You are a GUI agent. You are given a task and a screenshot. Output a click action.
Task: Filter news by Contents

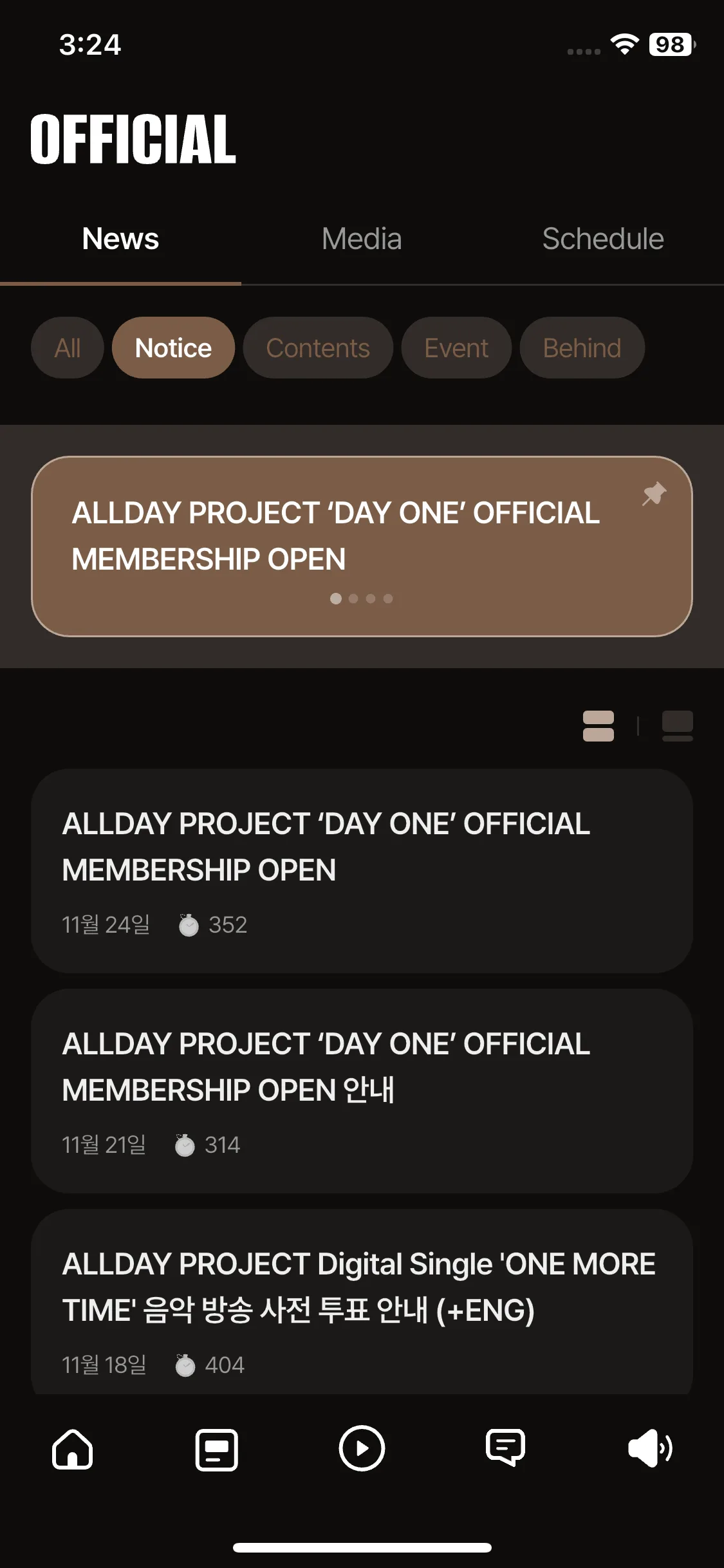(x=318, y=348)
